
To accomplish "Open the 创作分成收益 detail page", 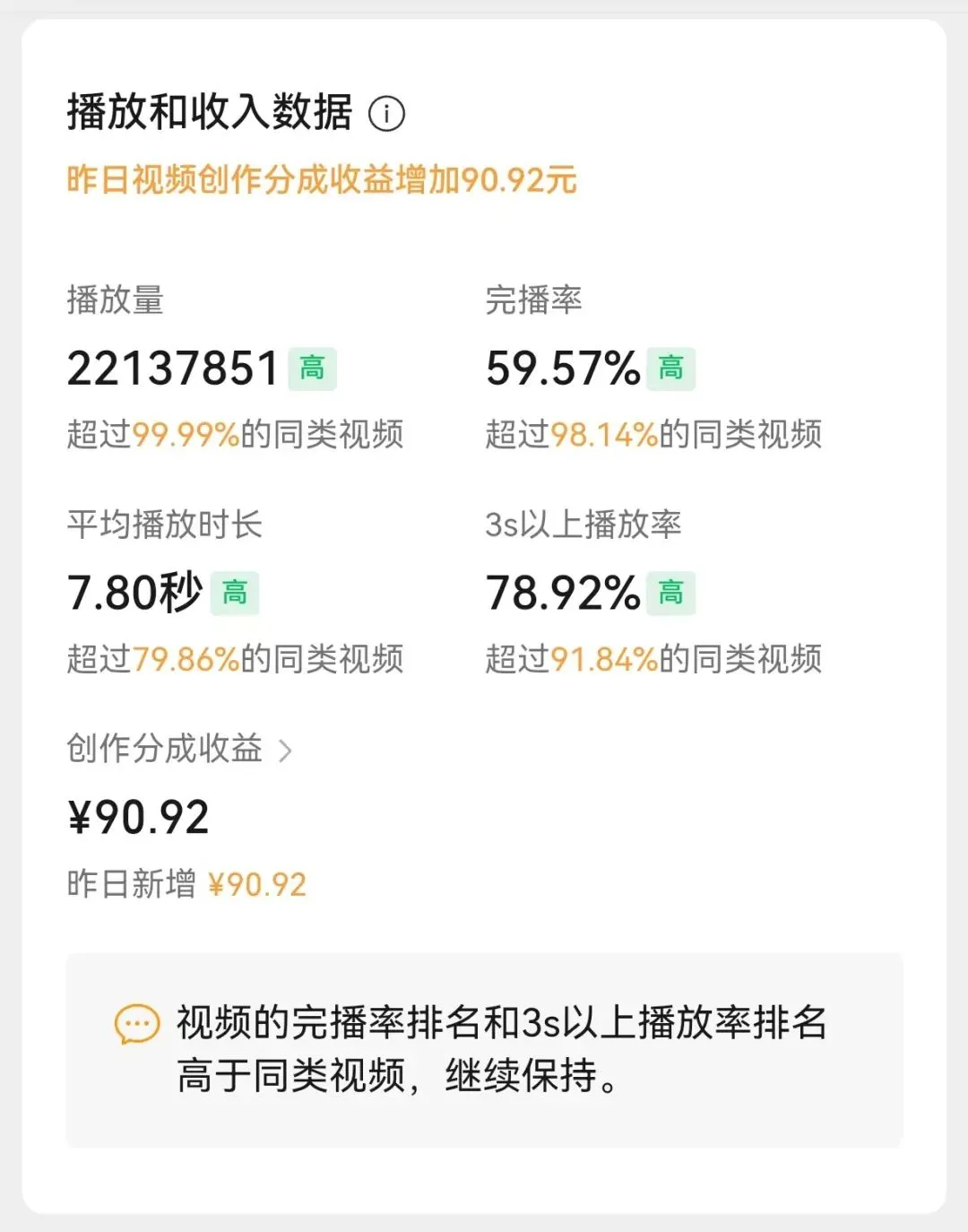I will pyautogui.click(x=166, y=749).
